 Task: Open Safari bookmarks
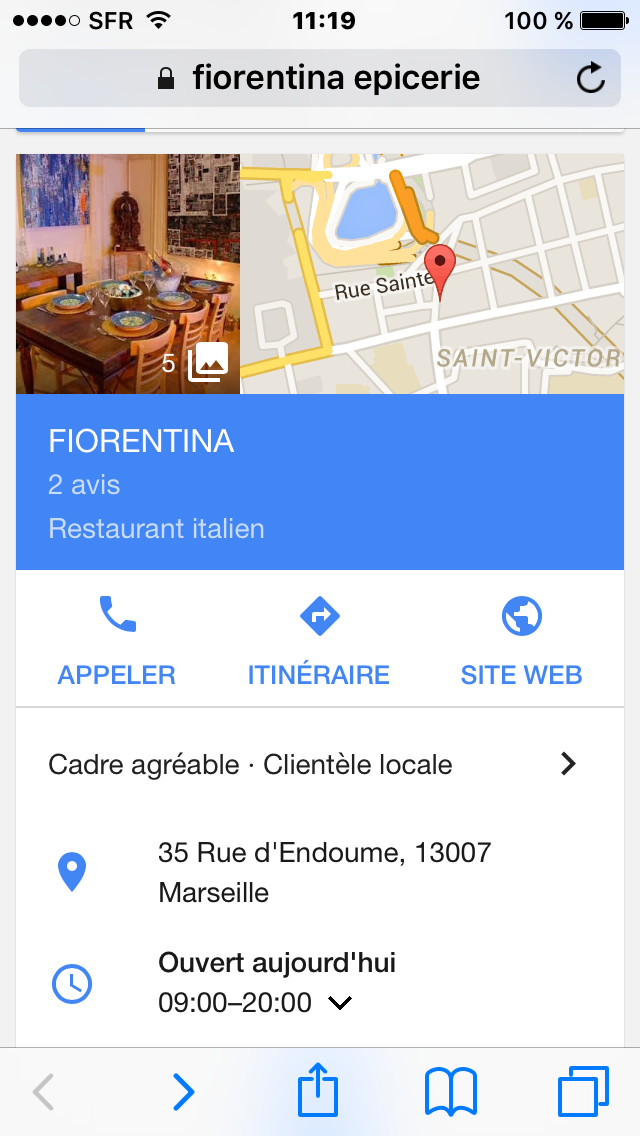451,1092
